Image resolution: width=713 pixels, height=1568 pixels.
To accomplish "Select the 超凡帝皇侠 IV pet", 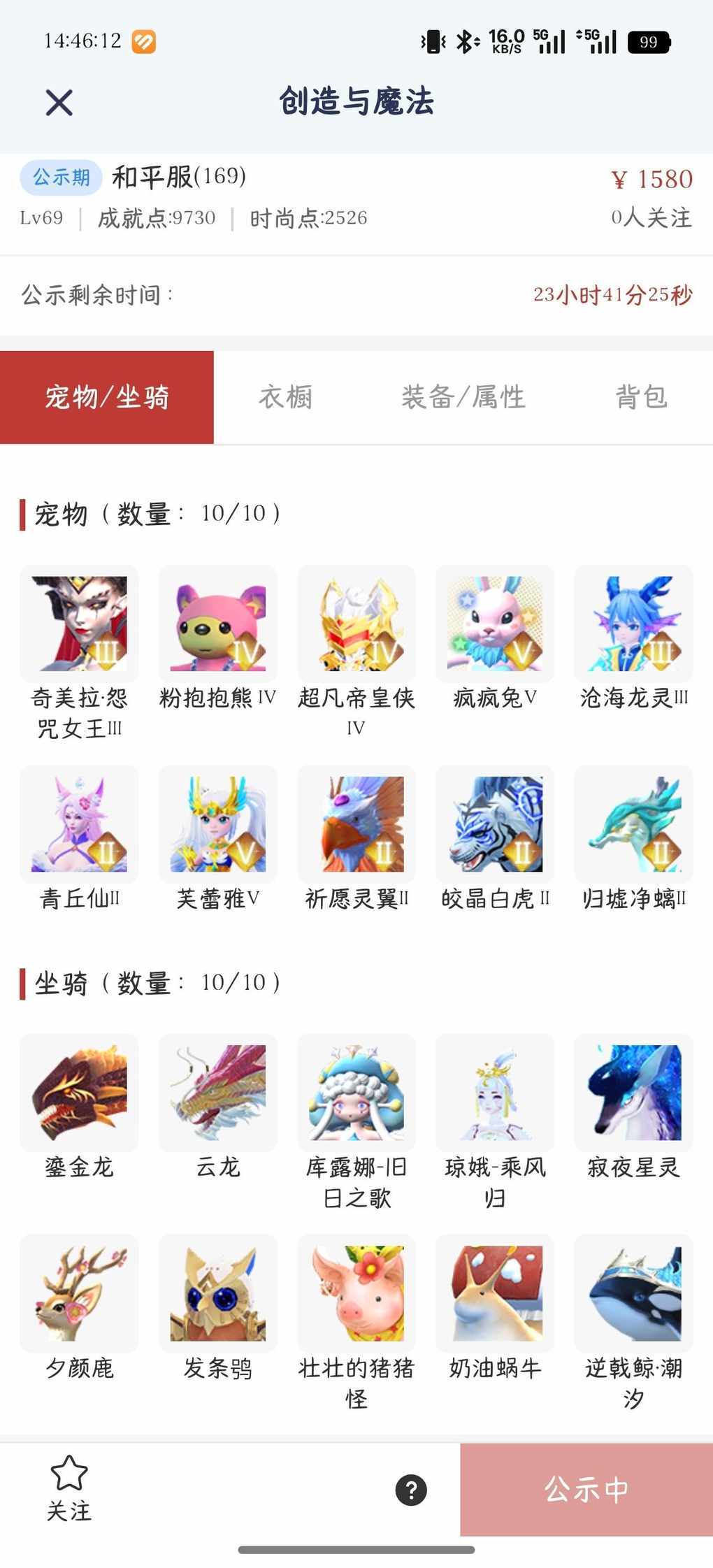I will [x=356, y=624].
